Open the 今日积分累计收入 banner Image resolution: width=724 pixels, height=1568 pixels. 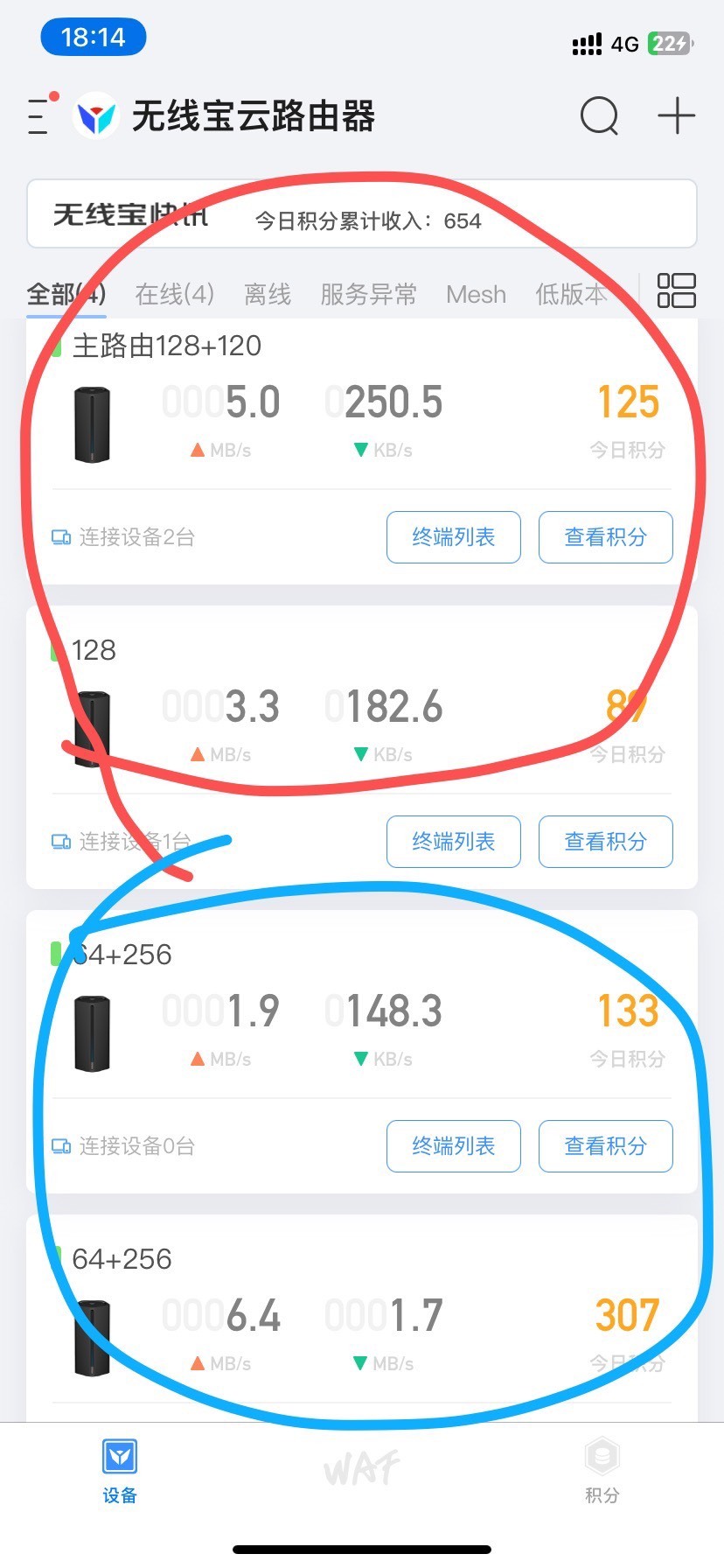(362, 214)
